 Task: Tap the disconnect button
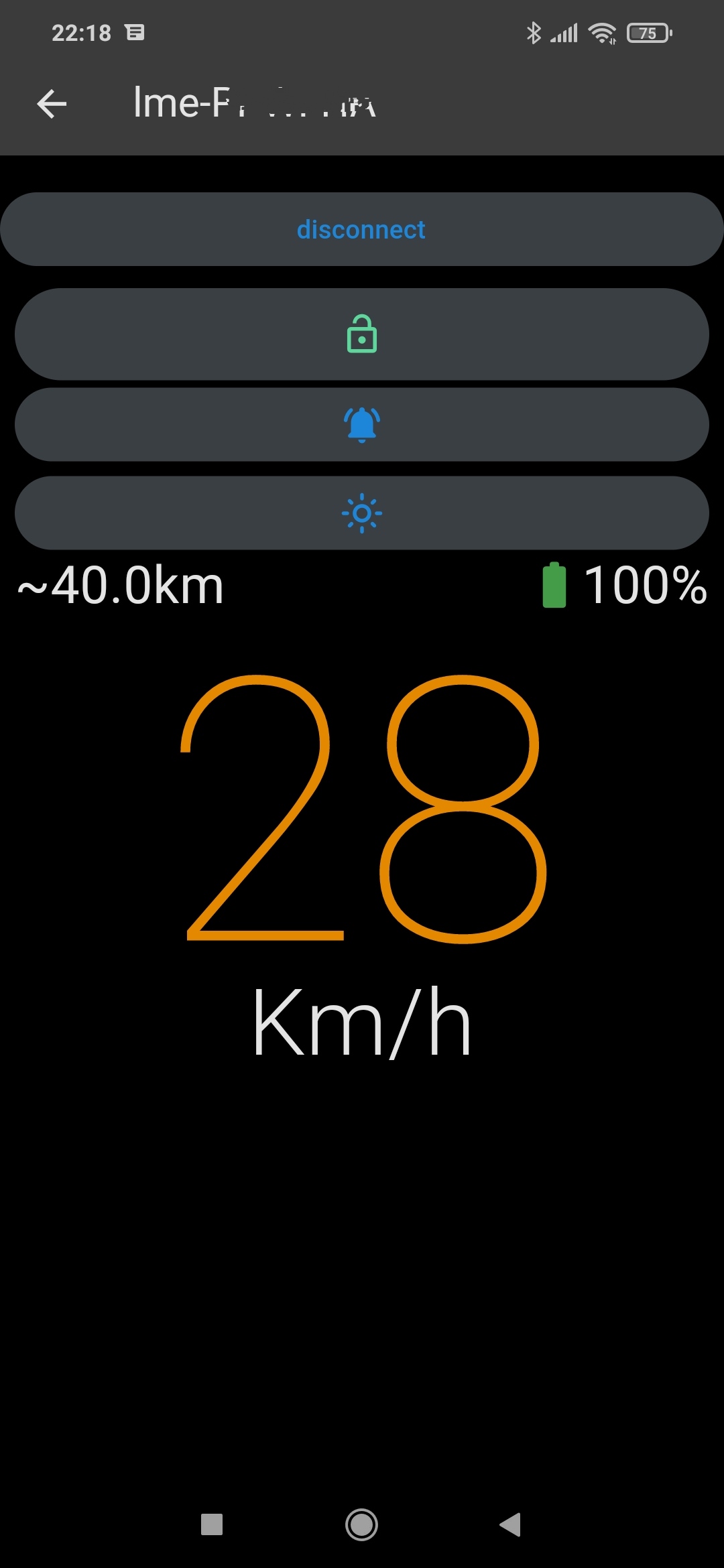pyautogui.click(x=362, y=229)
